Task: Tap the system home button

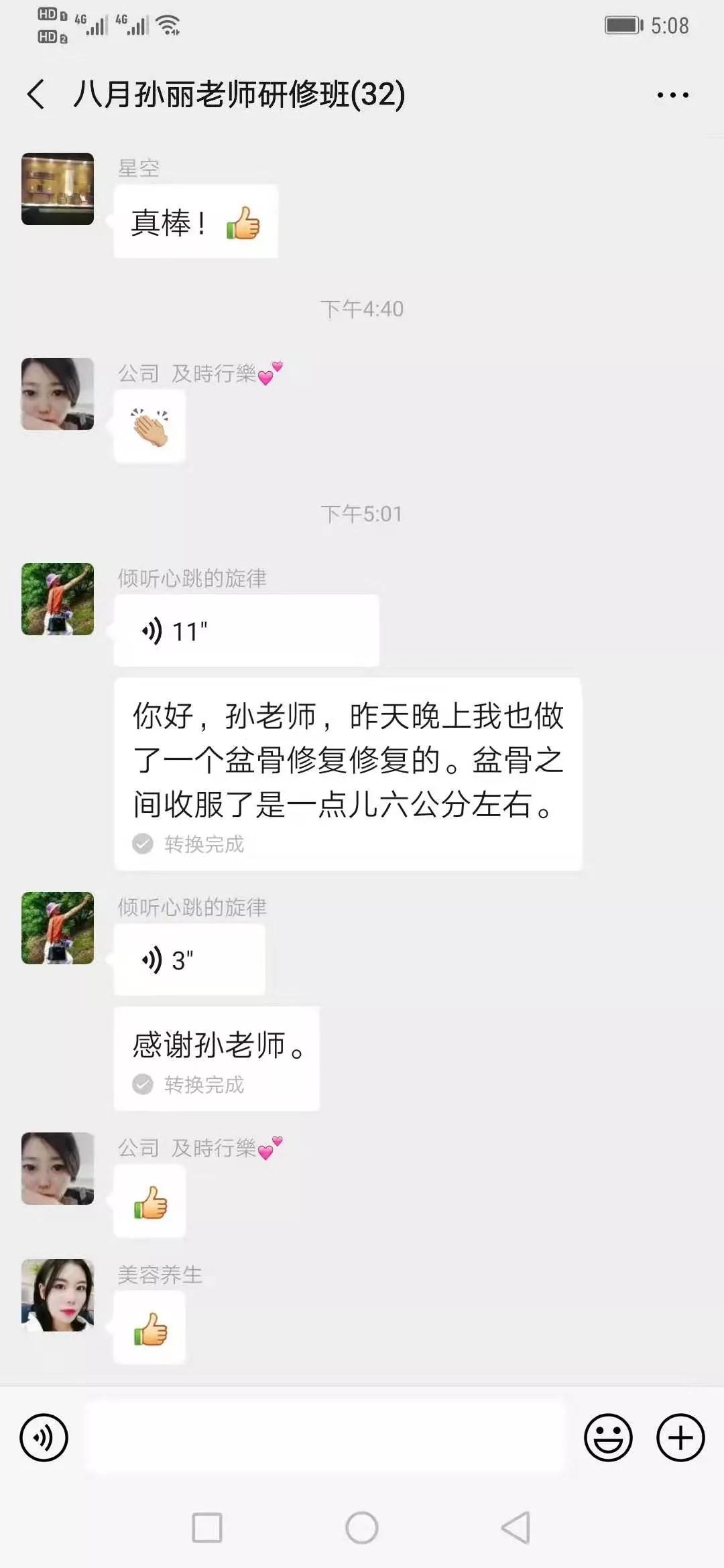Action: pyautogui.click(x=362, y=1528)
